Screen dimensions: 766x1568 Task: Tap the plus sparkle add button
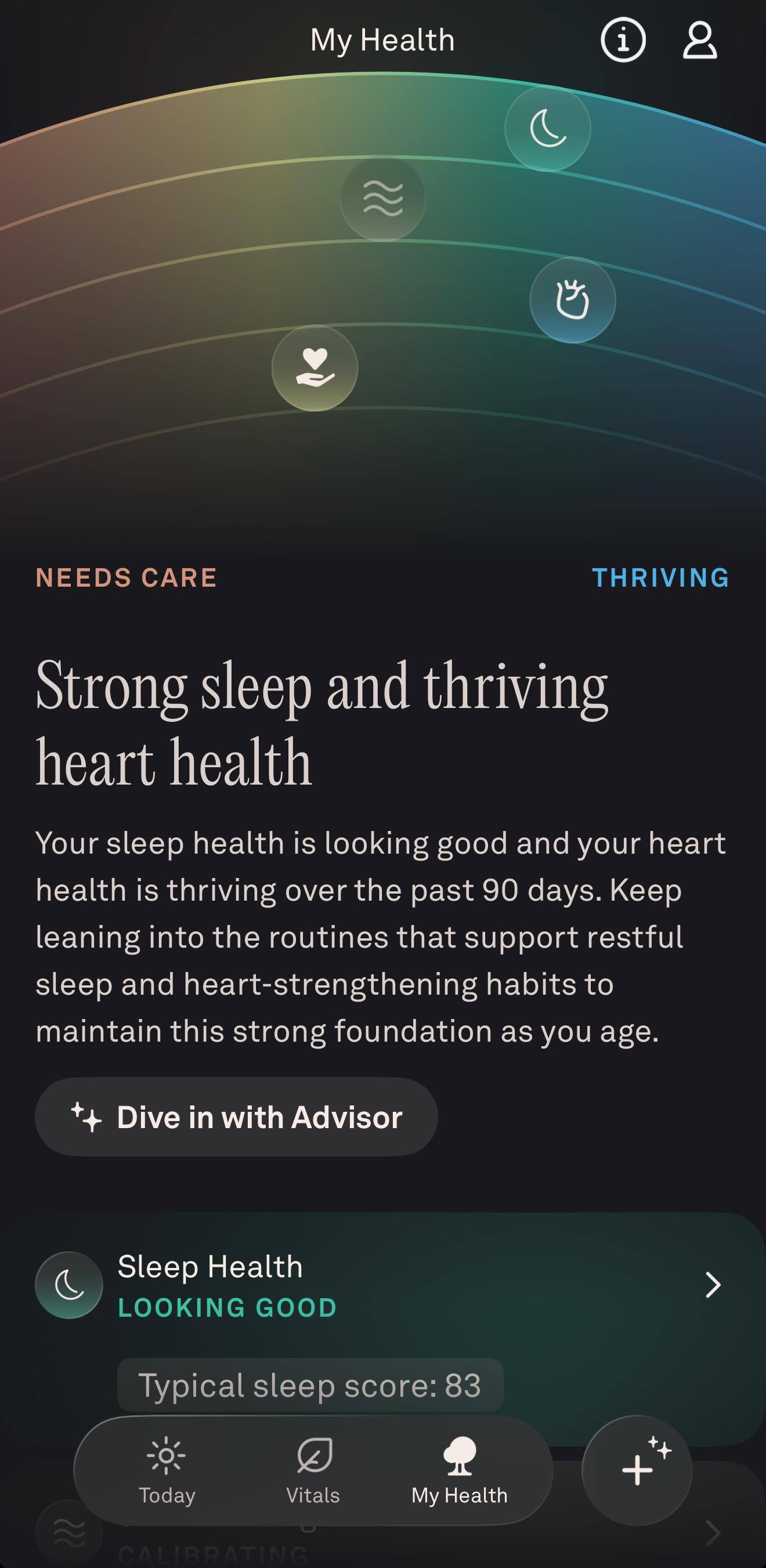pyautogui.click(x=637, y=1471)
